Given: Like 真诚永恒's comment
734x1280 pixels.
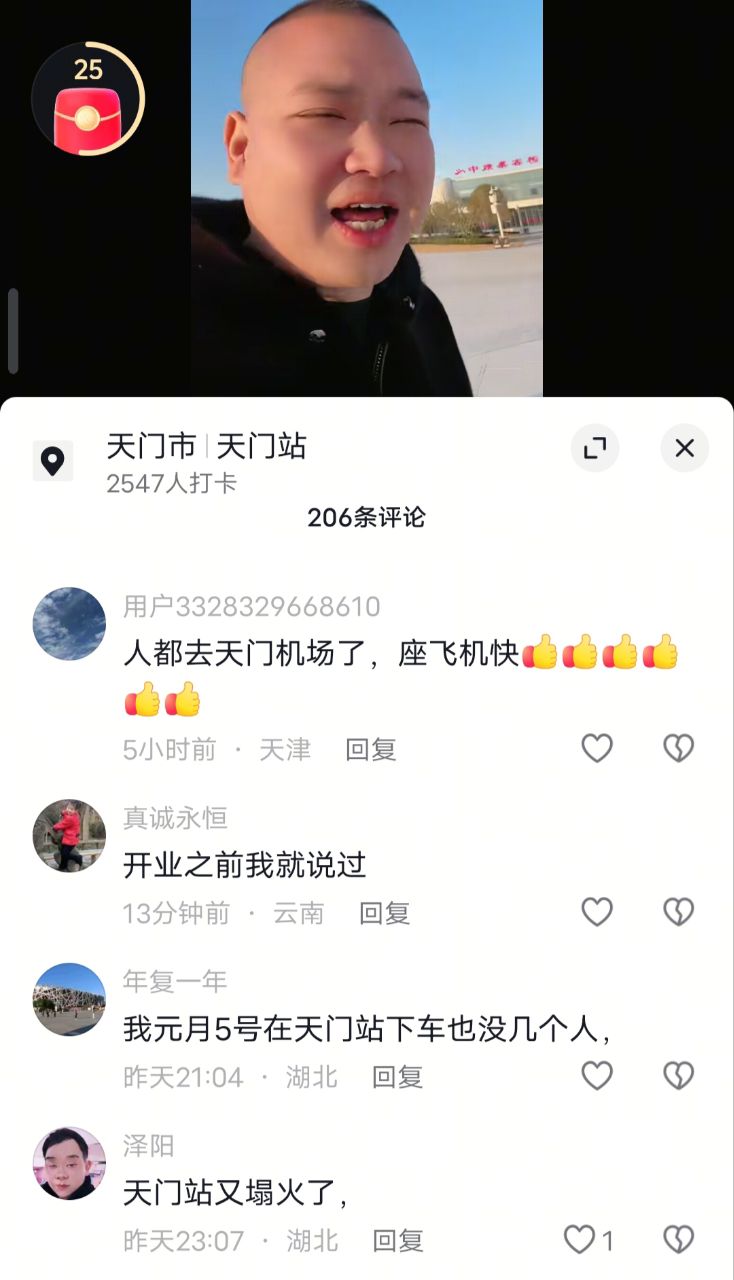Looking at the screenshot, I should click(597, 911).
